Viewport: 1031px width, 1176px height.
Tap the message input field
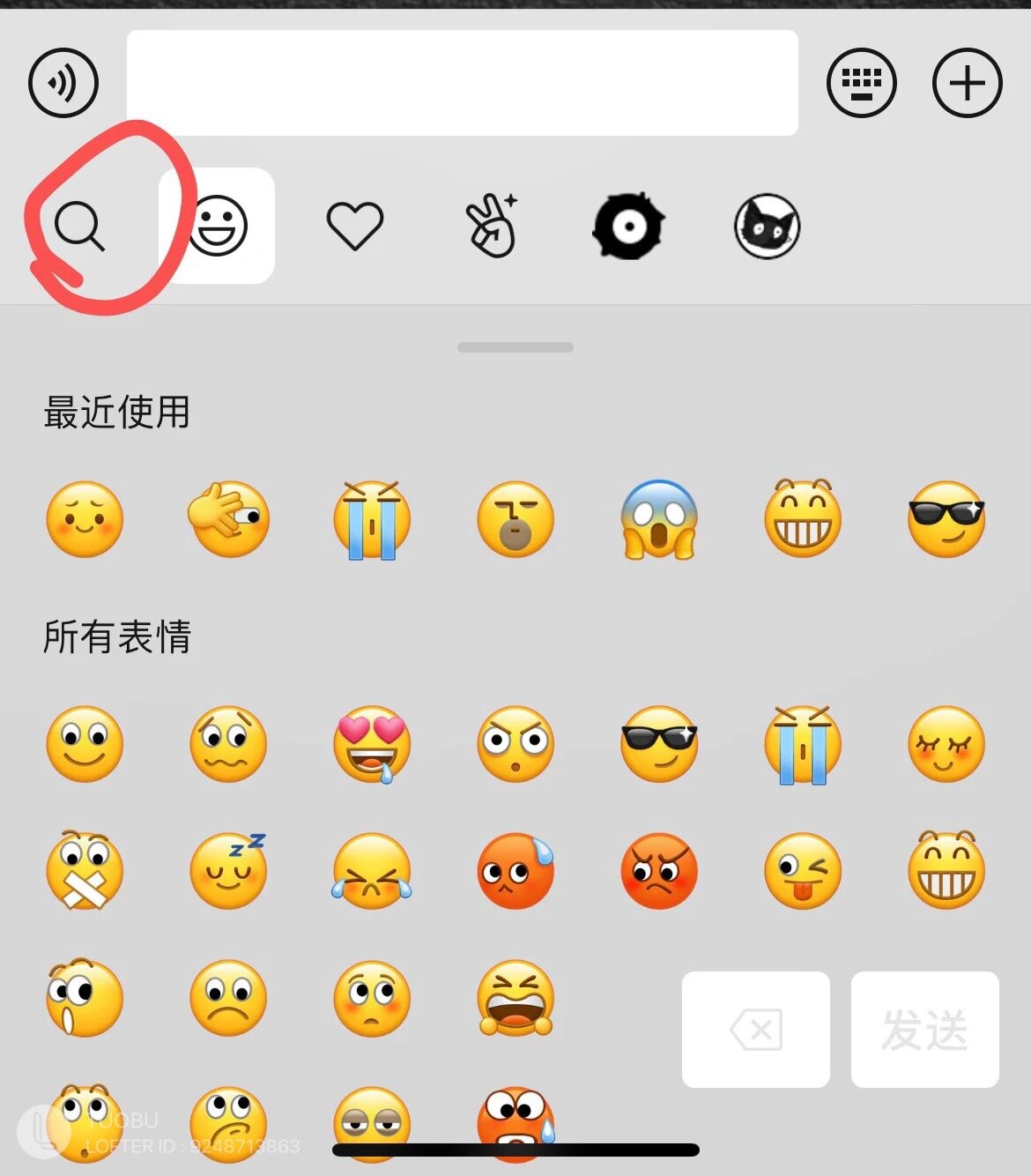(x=463, y=82)
